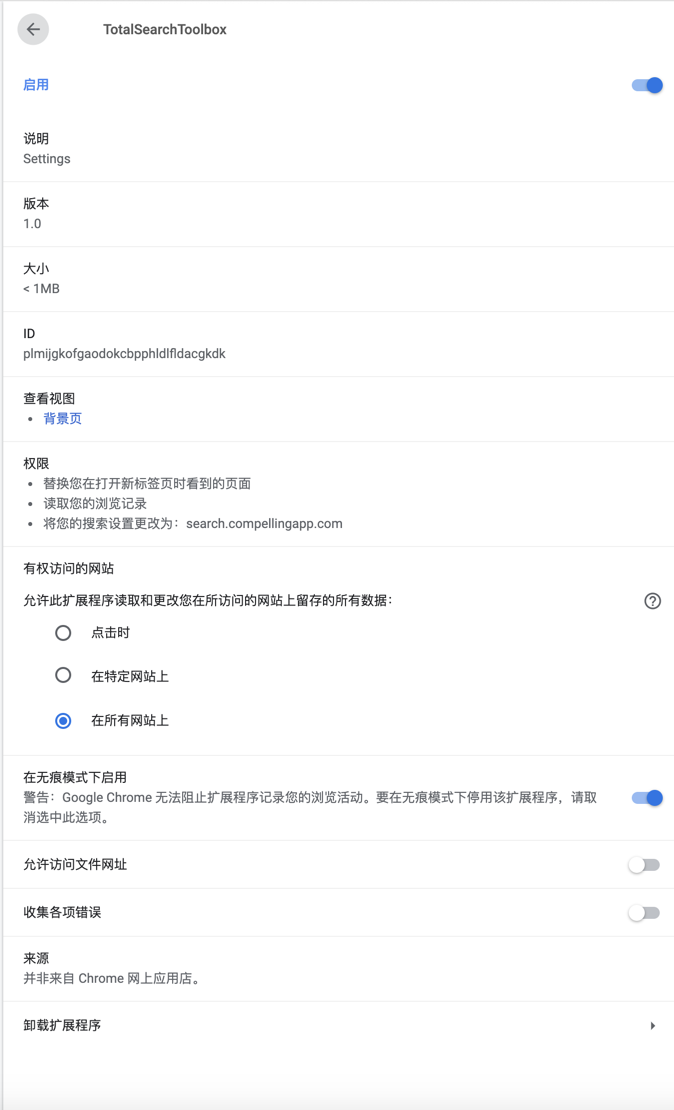Go back with the arrow button
Image resolution: width=674 pixels, height=1110 pixels.
pos(33,29)
